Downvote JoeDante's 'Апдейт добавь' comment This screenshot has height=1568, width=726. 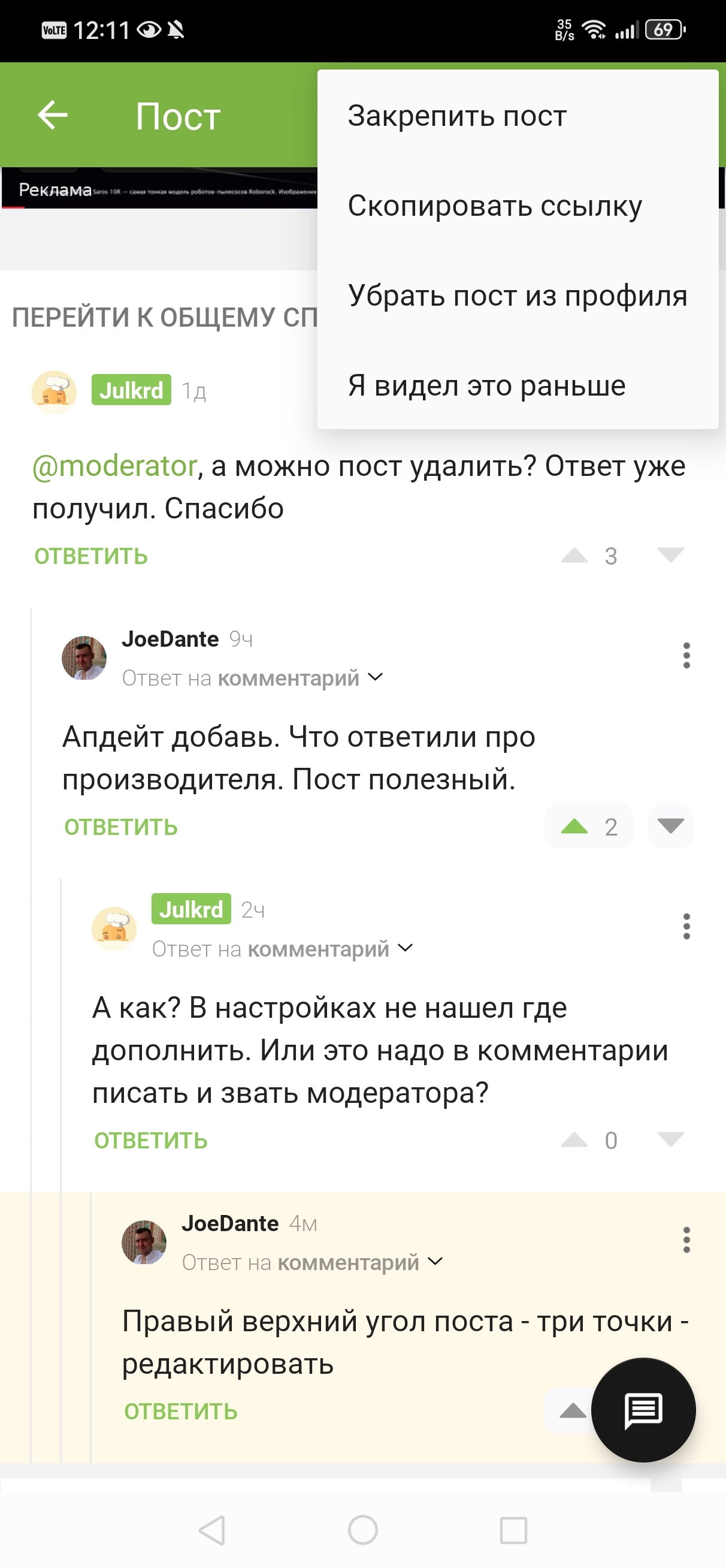pos(671,827)
